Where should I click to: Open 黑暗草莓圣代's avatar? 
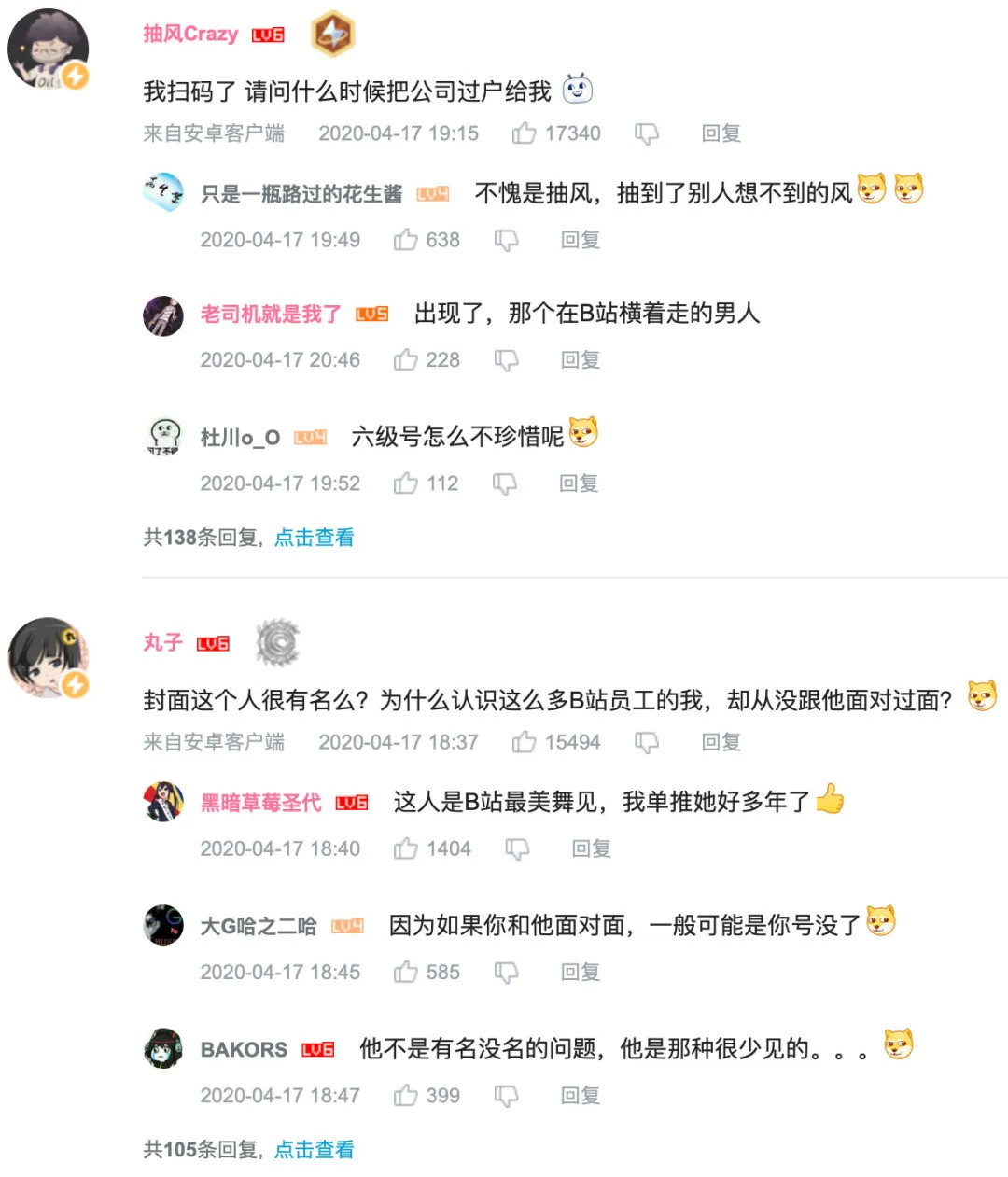coord(163,802)
